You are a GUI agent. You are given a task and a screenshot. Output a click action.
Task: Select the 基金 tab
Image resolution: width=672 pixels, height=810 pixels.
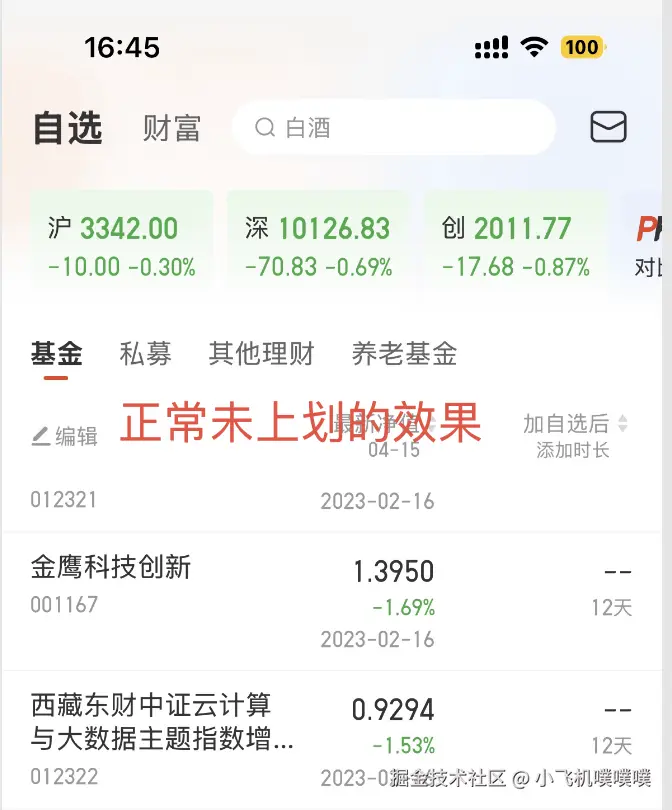click(56, 353)
